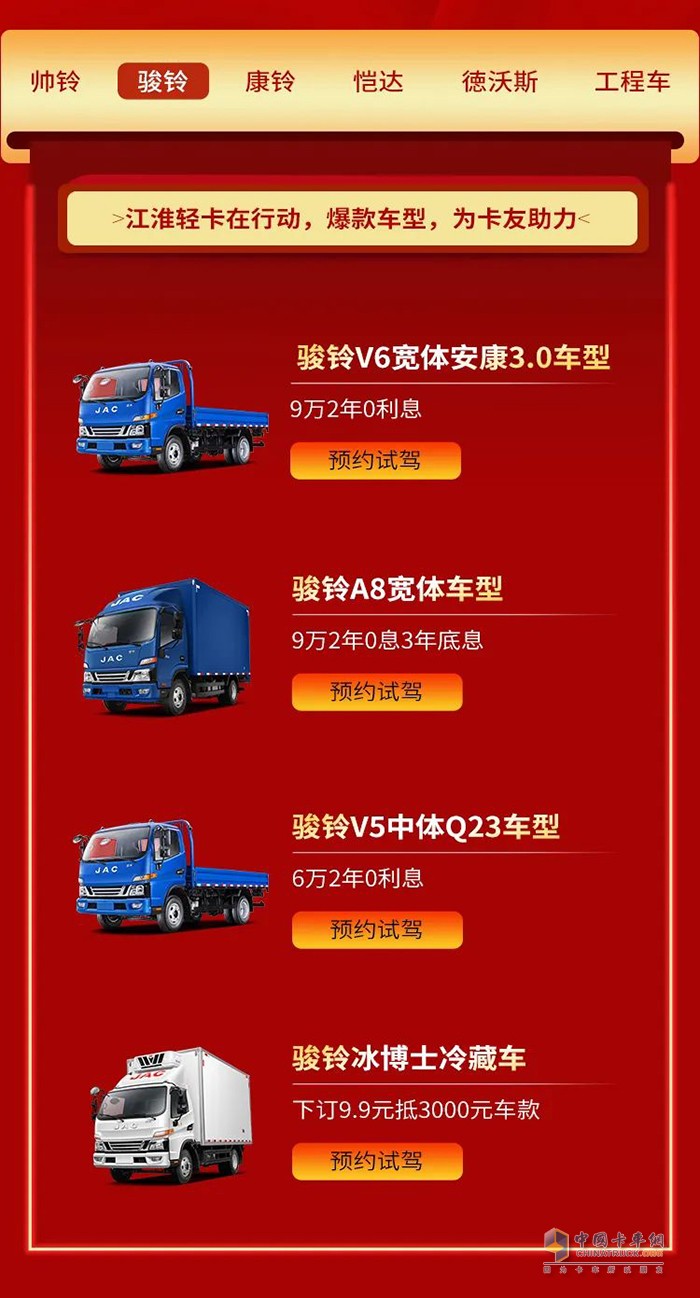This screenshot has width=700, height=1298.
Task: Switch to the 德沃斯 tab
Action: (499, 81)
